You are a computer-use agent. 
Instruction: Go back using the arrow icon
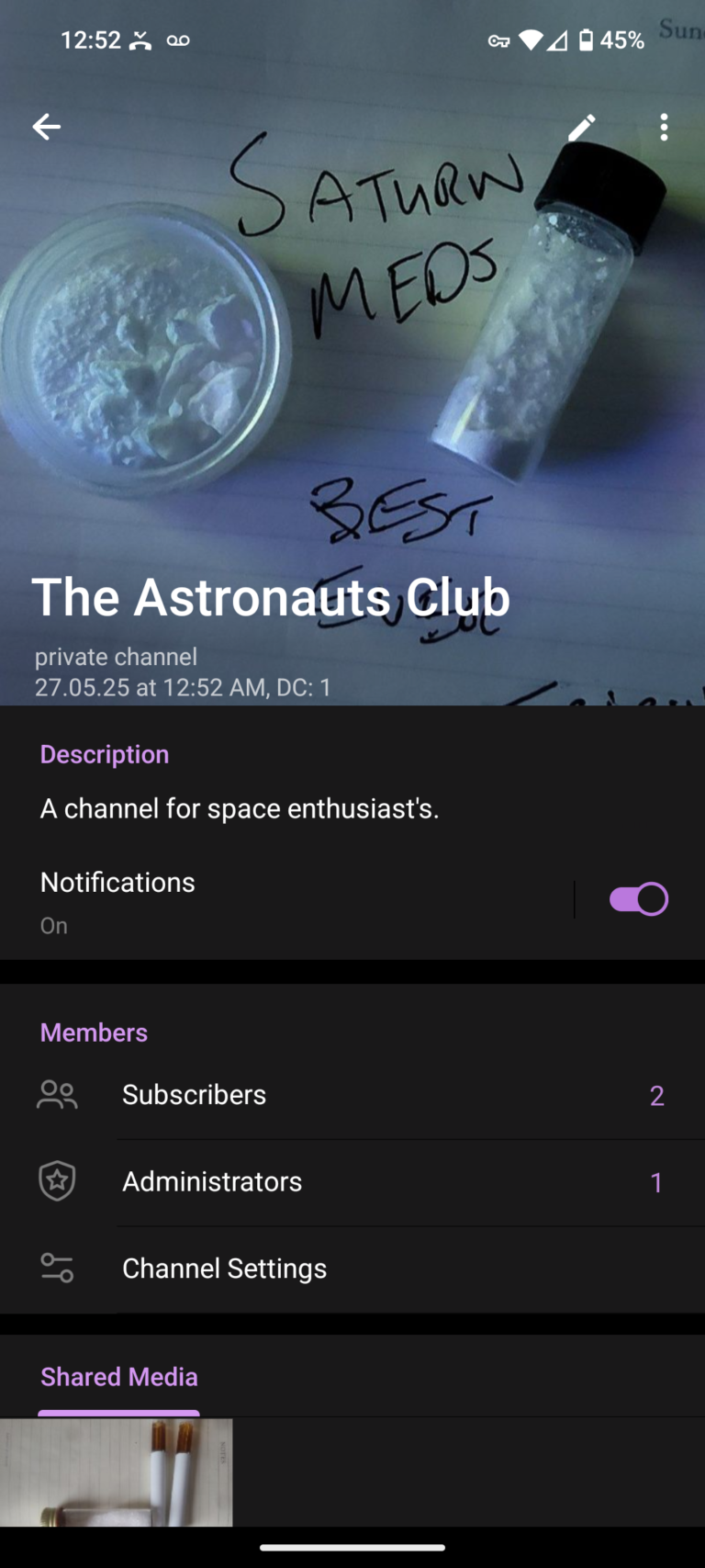tap(47, 127)
